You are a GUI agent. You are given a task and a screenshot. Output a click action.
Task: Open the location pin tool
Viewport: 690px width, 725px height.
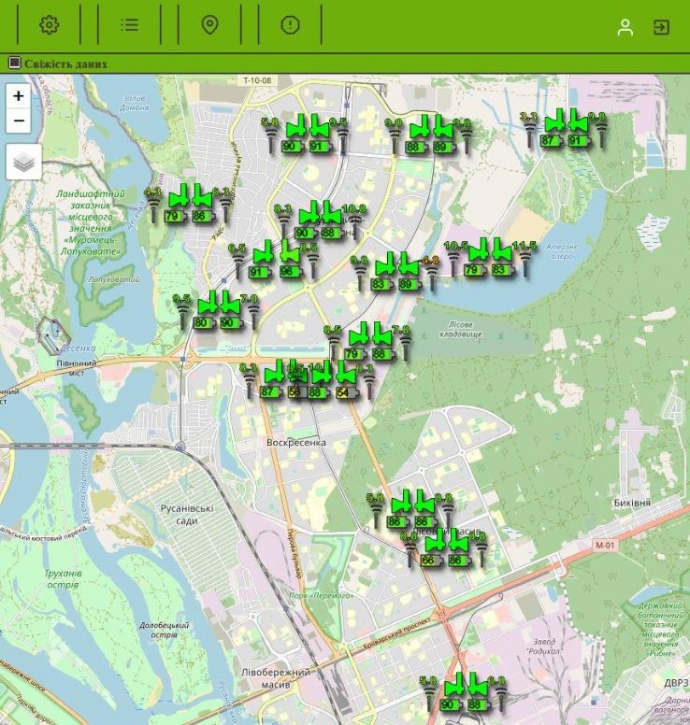[x=209, y=25]
